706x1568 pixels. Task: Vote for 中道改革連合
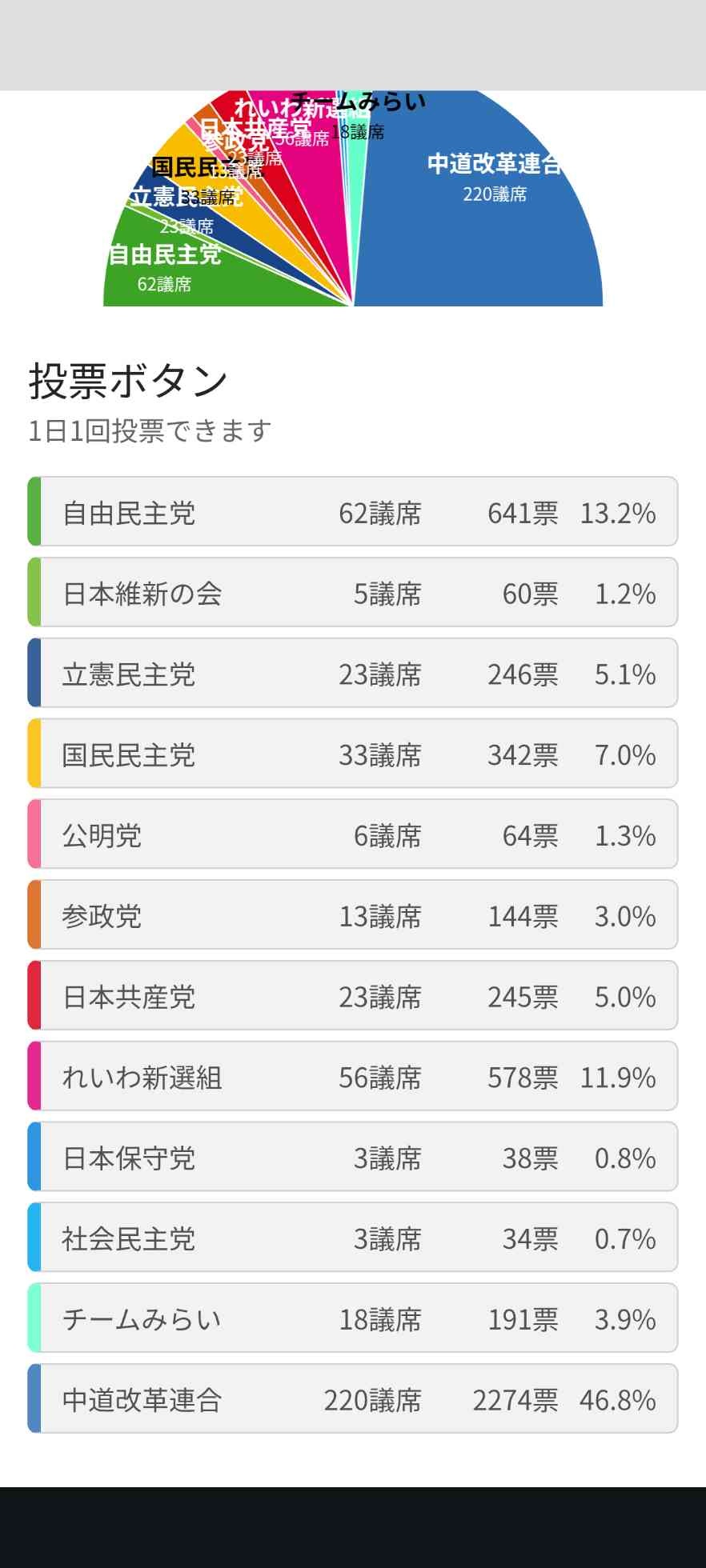(x=353, y=1399)
